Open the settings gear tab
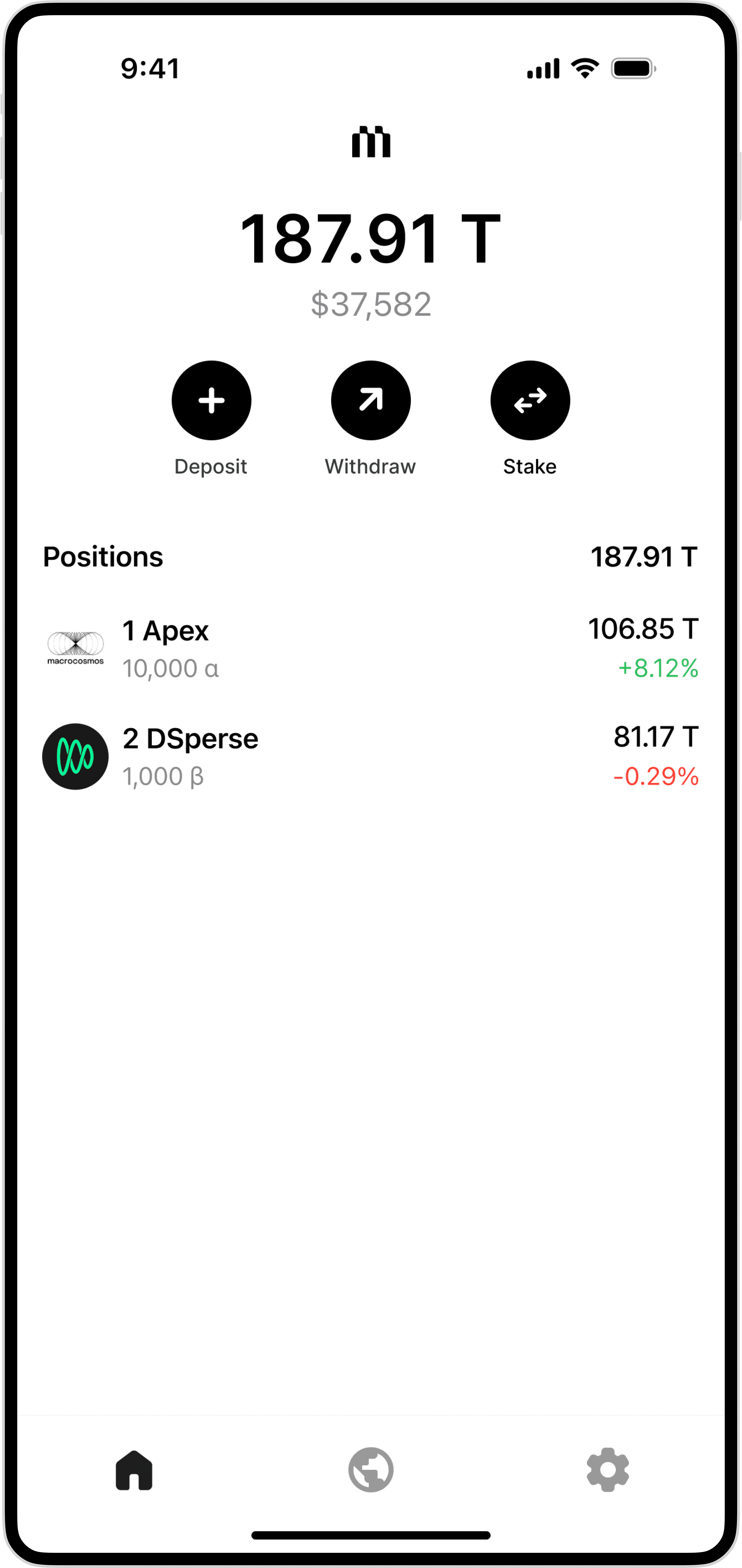The width and height of the screenshot is (742, 1568). click(607, 1470)
